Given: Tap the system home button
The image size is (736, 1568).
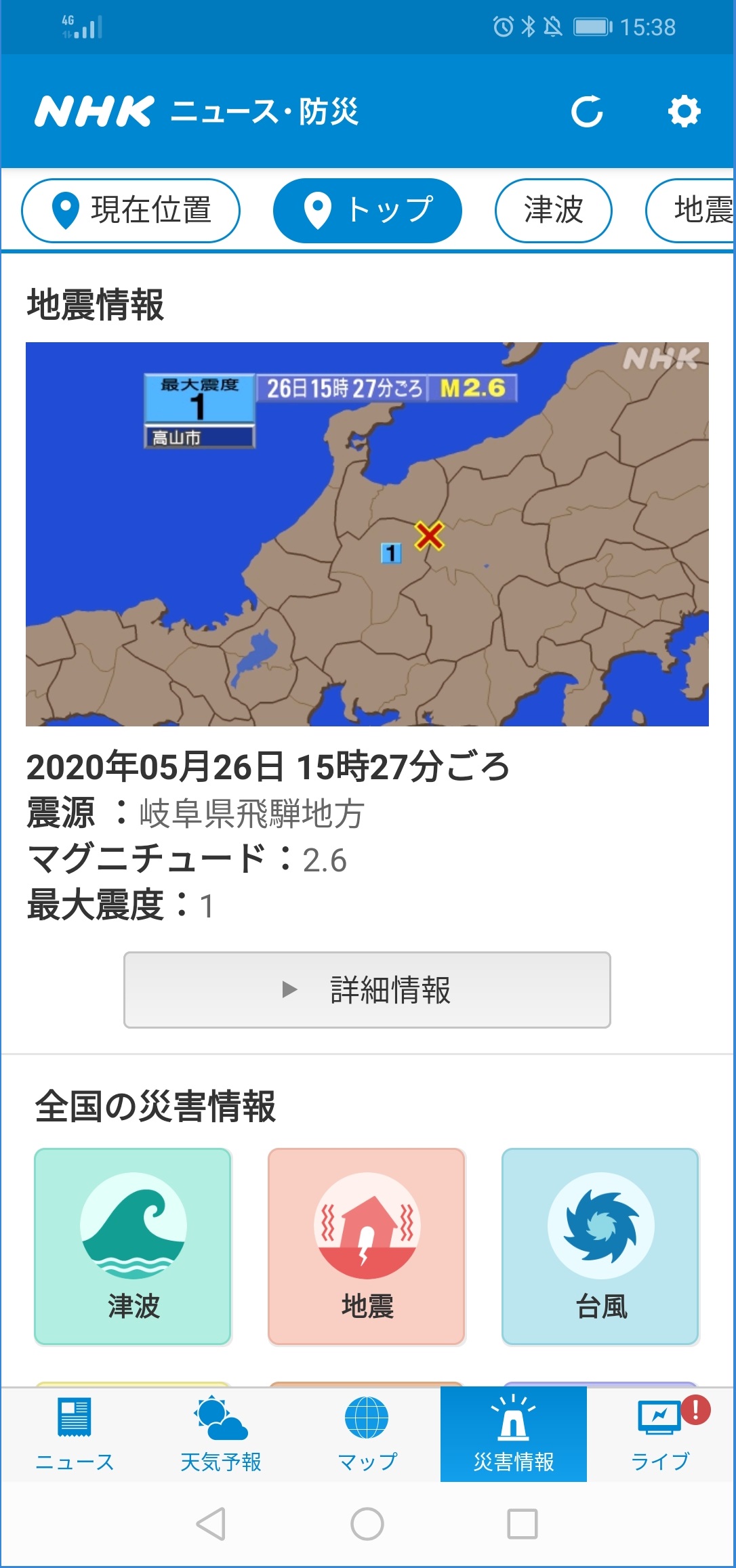Looking at the screenshot, I should tap(367, 1525).
